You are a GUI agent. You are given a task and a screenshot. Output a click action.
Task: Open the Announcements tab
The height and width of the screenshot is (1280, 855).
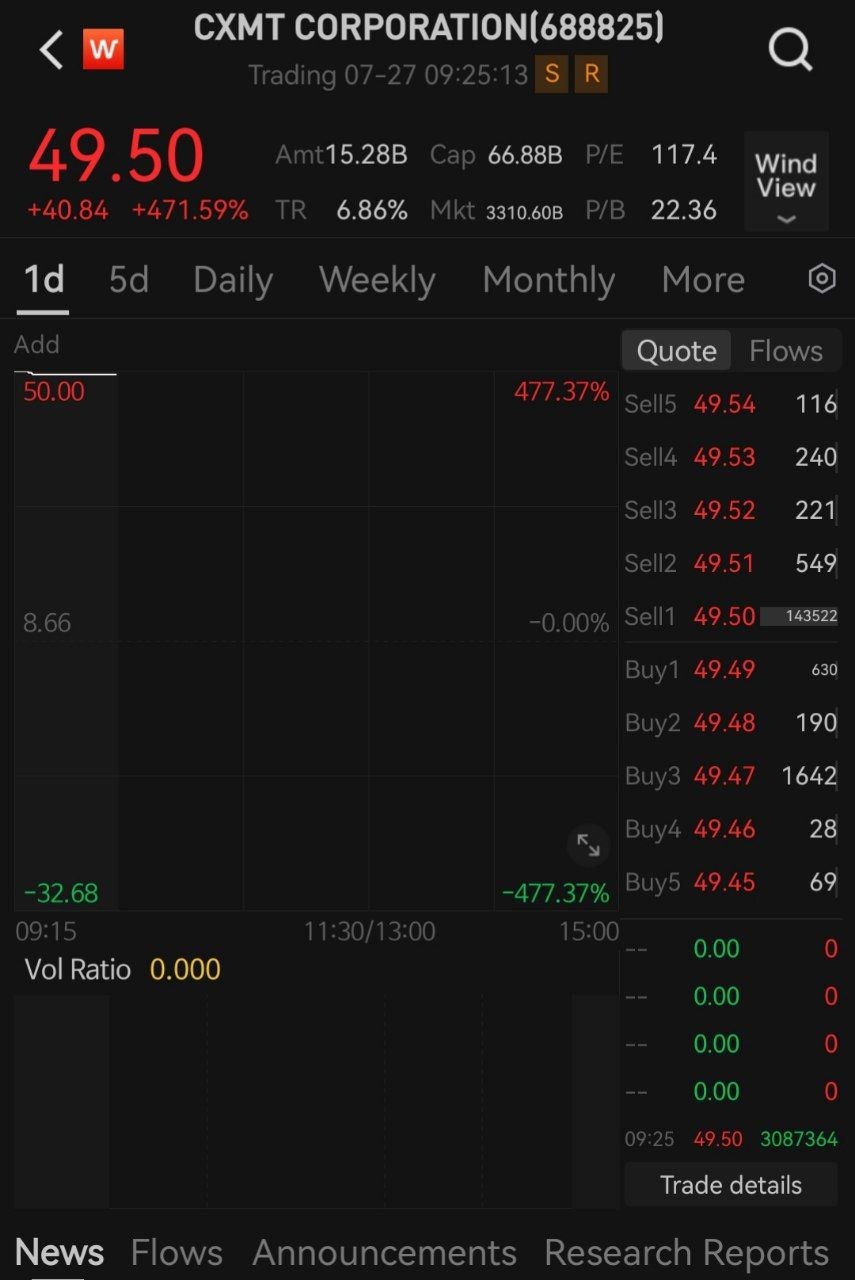[385, 1252]
